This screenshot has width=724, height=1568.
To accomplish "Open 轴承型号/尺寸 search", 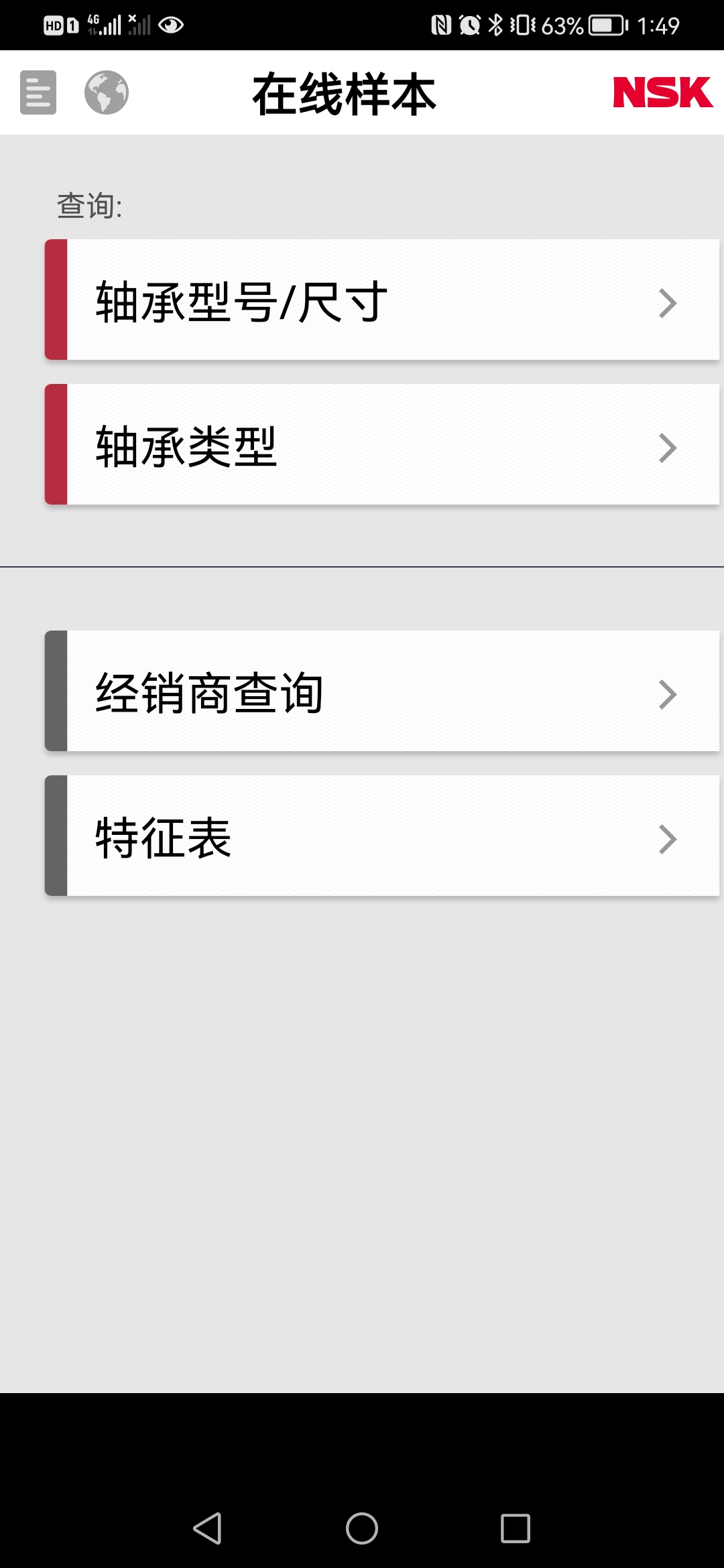I will click(x=382, y=300).
